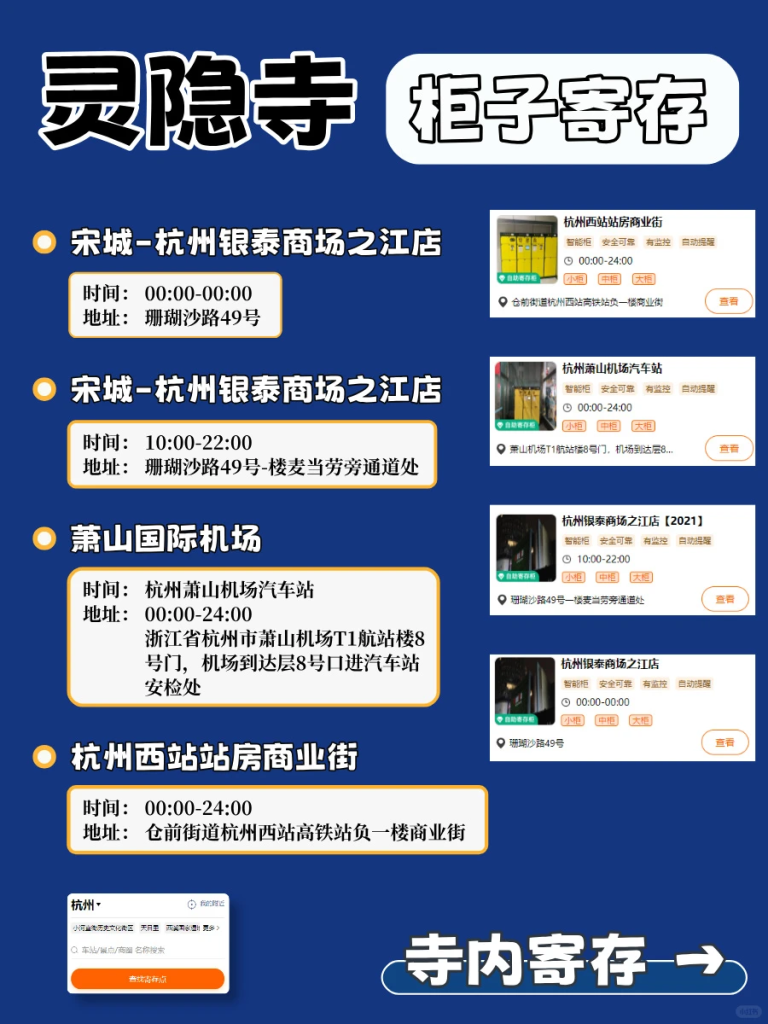
Task: Click the clock icon on 杭州银泰商场之江店【2021】card
Action: [566, 558]
